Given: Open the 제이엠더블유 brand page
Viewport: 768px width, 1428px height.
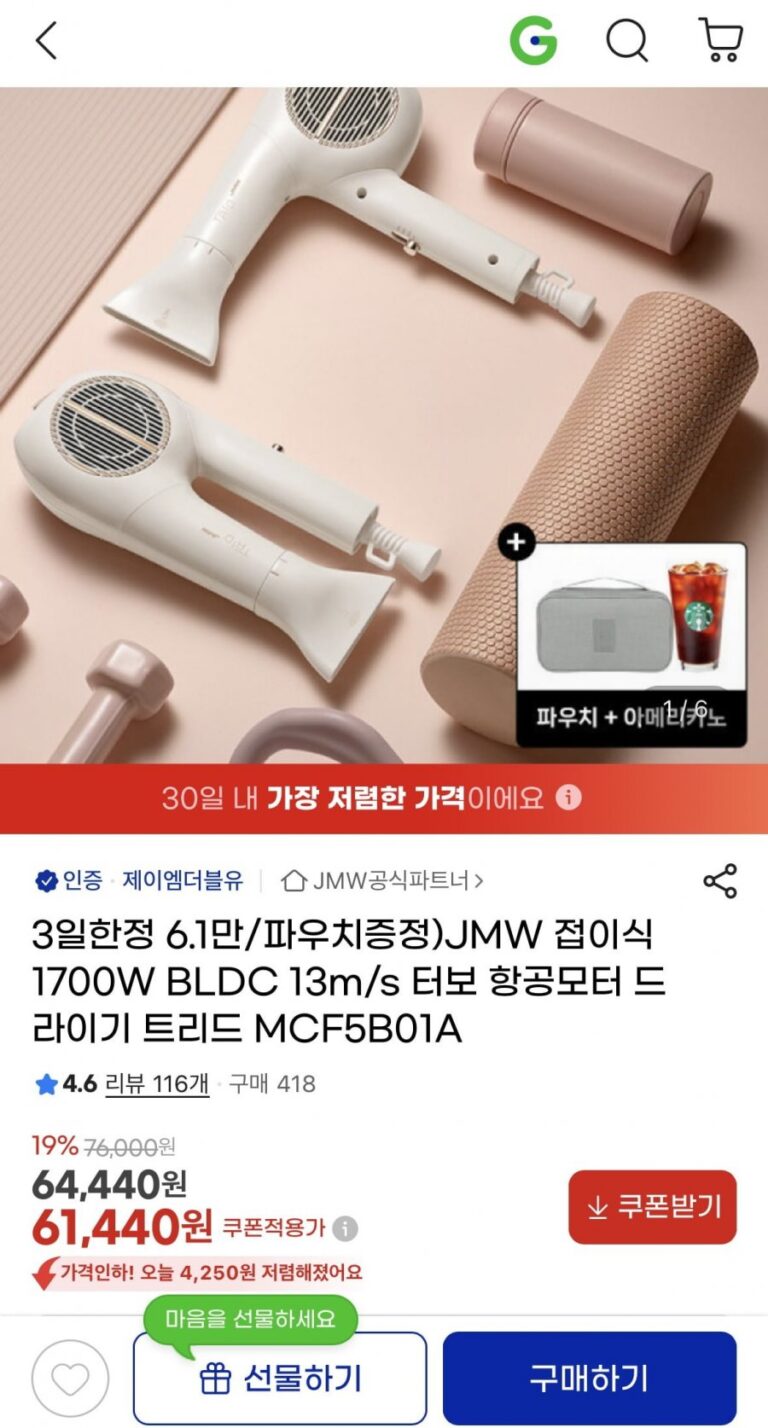Looking at the screenshot, I should click(182, 881).
